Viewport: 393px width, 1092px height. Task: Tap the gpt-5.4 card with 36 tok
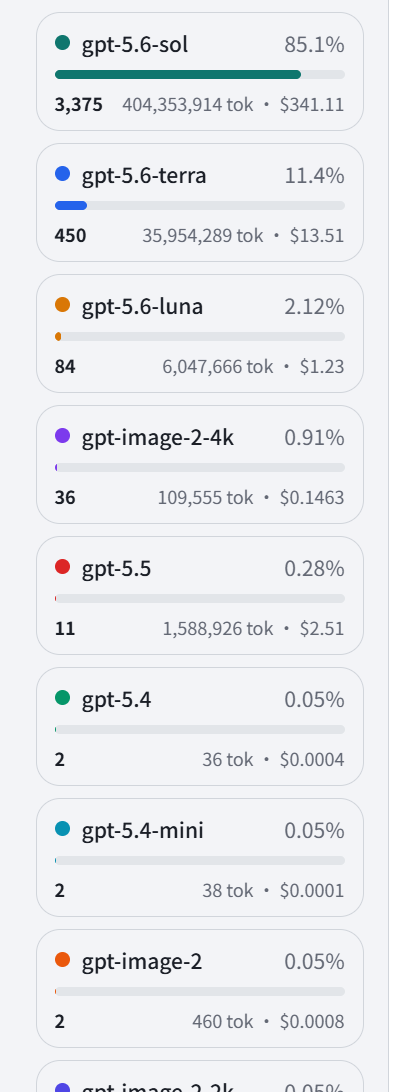coord(200,726)
